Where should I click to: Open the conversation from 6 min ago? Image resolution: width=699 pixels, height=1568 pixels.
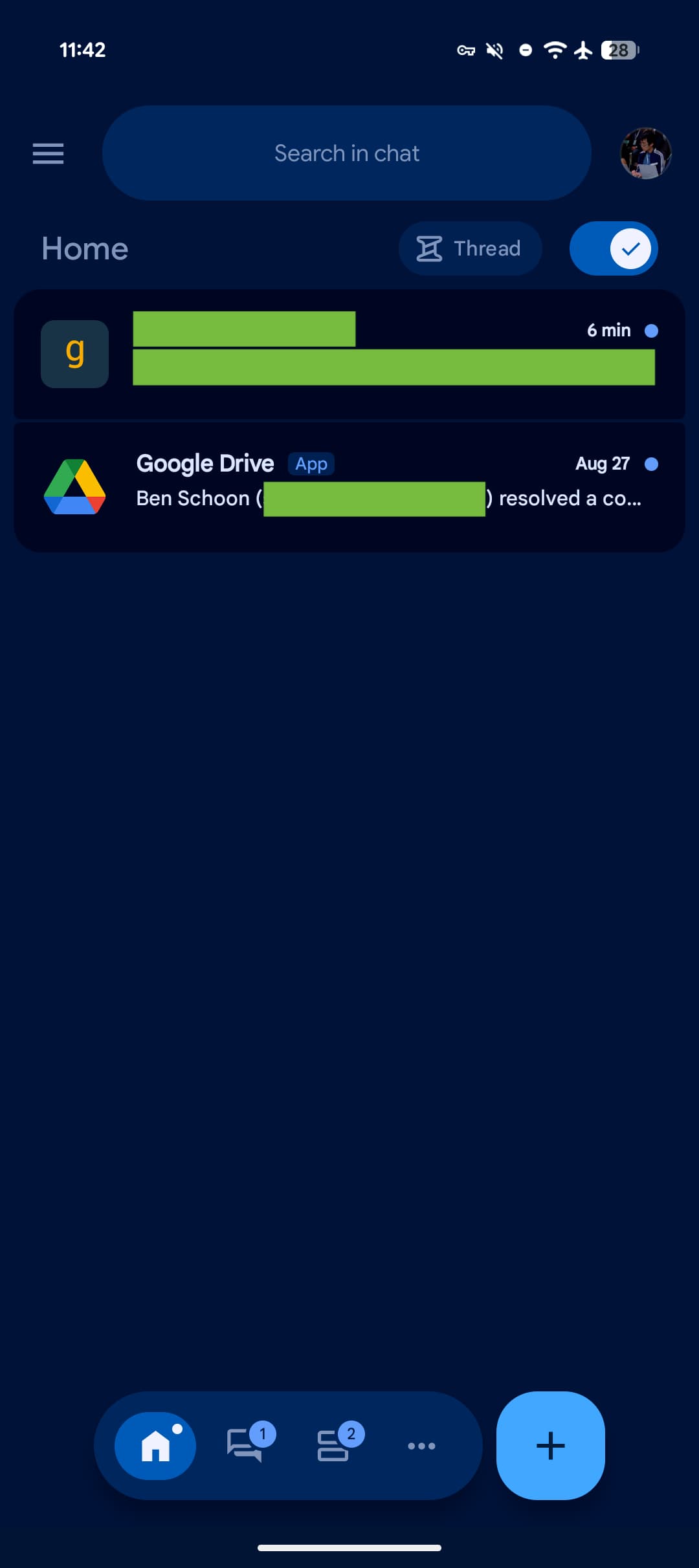(x=349, y=353)
